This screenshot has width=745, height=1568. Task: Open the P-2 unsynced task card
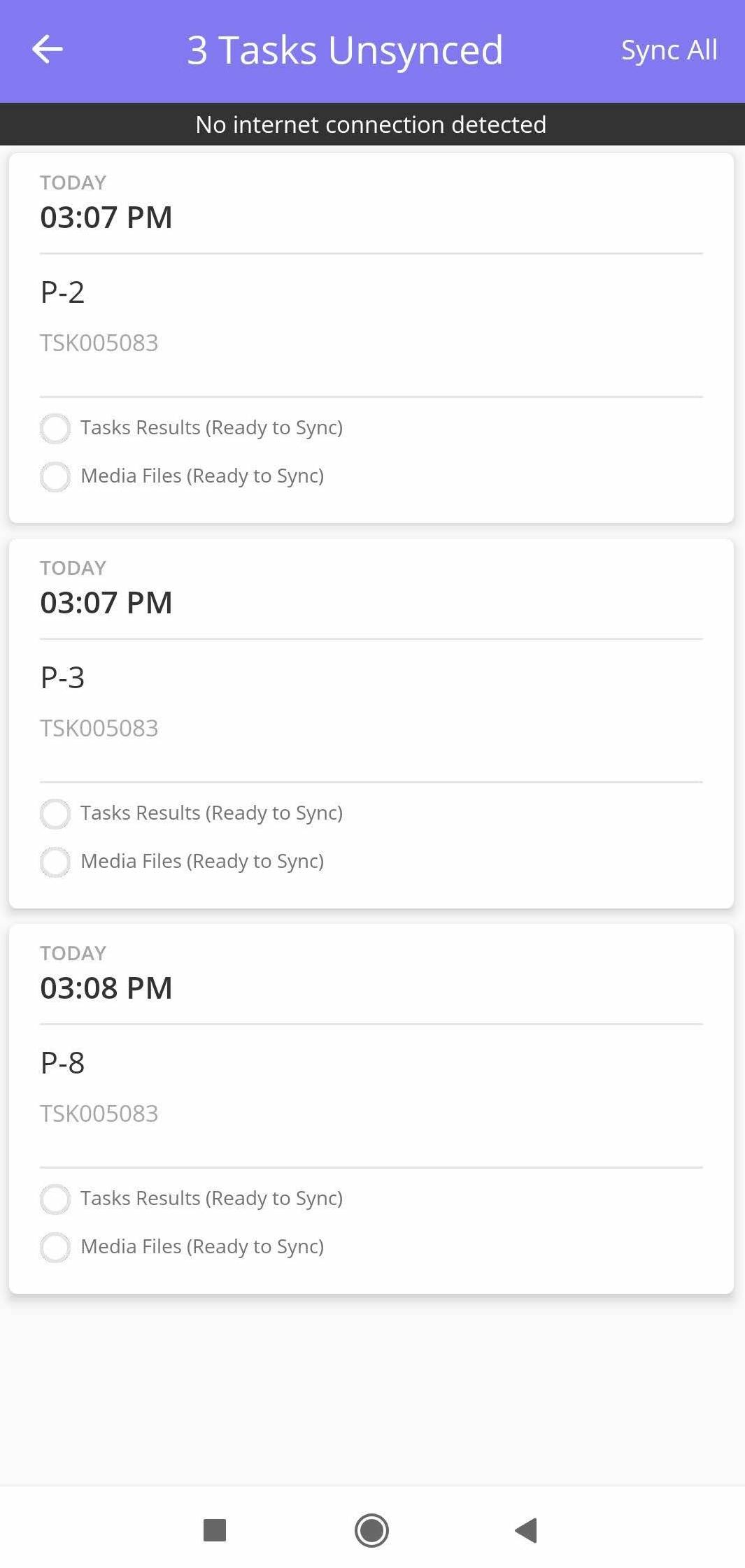[x=371, y=338]
